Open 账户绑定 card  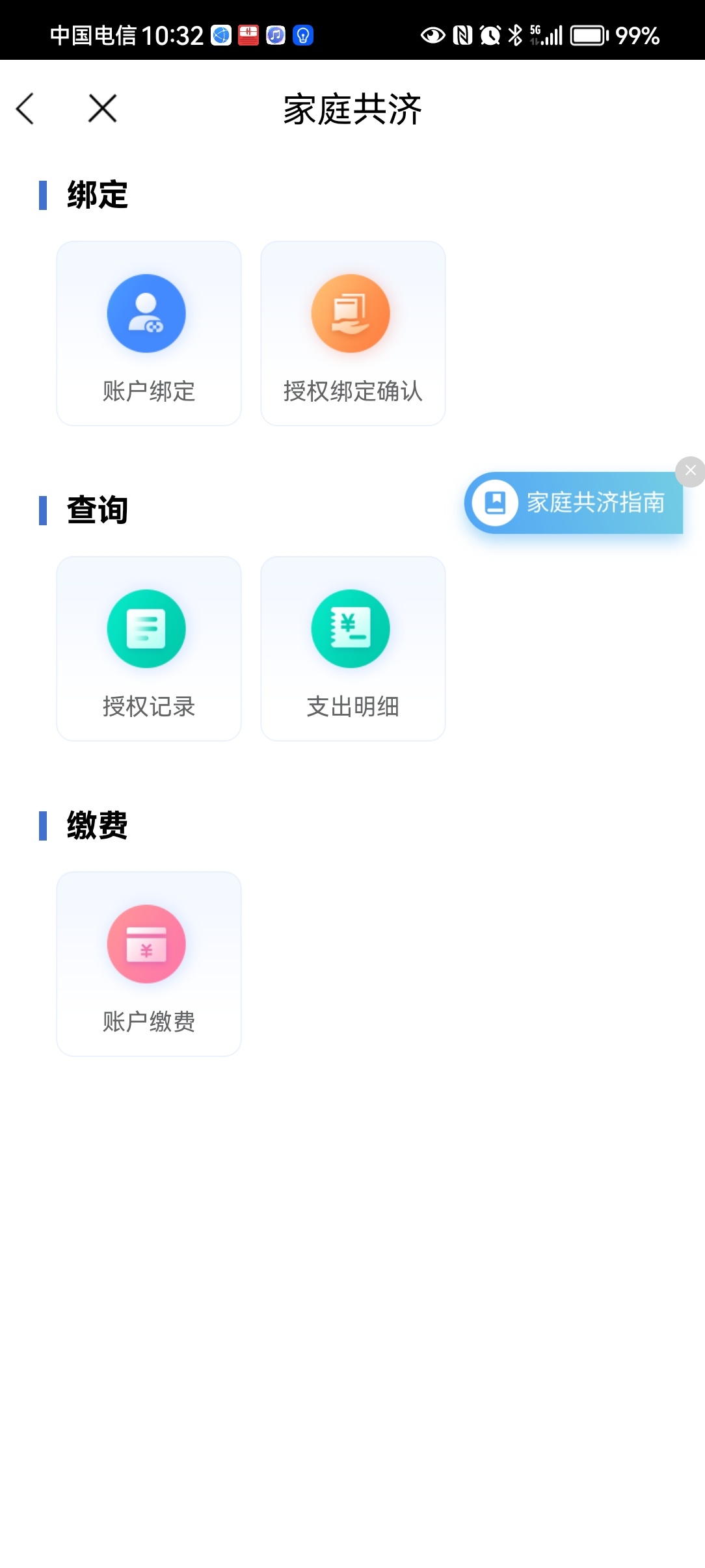(149, 333)
